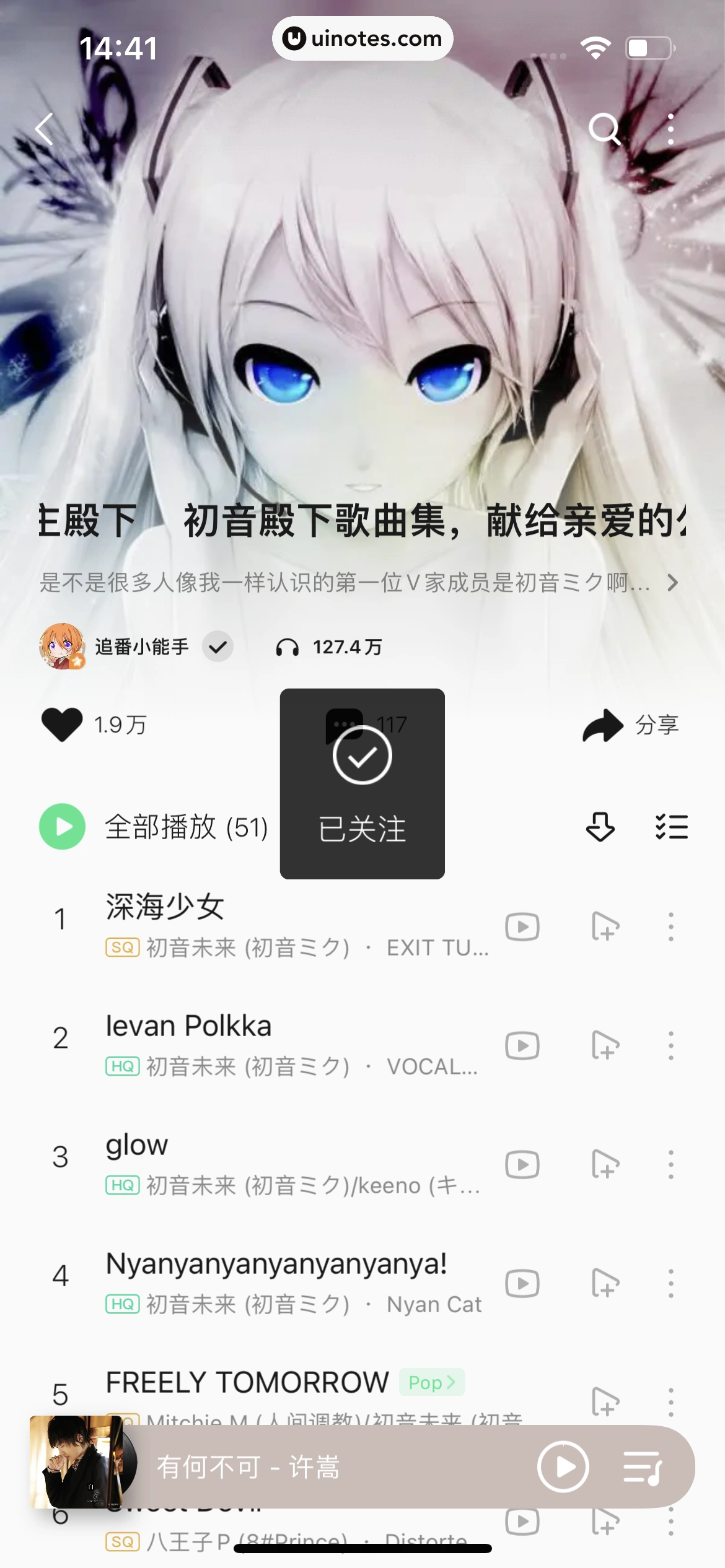Viewport: 725px width, 1568px height.
Task: Open the mini player album cover
Action: pyautogui.click(x=77, y=1461)
